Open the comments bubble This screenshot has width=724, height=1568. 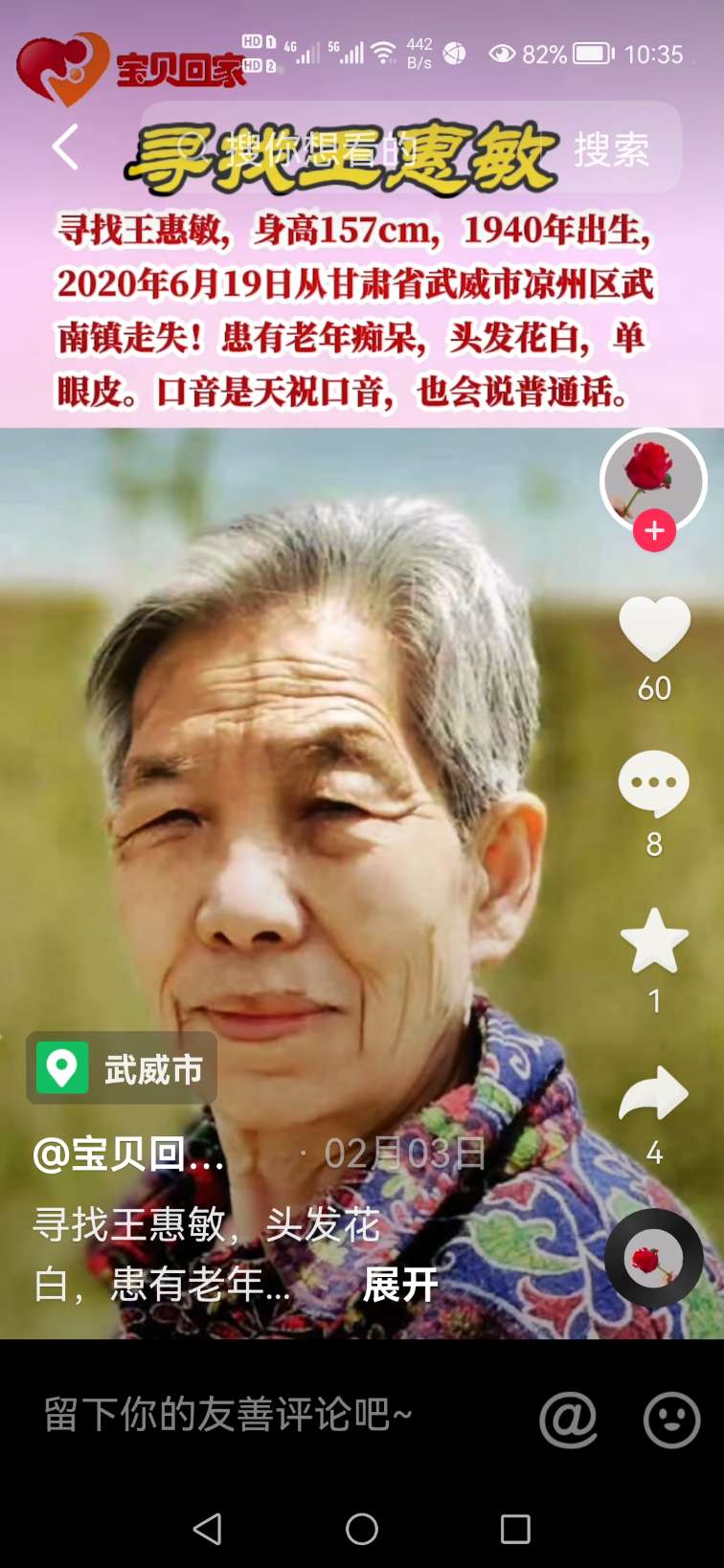point(654,783)
